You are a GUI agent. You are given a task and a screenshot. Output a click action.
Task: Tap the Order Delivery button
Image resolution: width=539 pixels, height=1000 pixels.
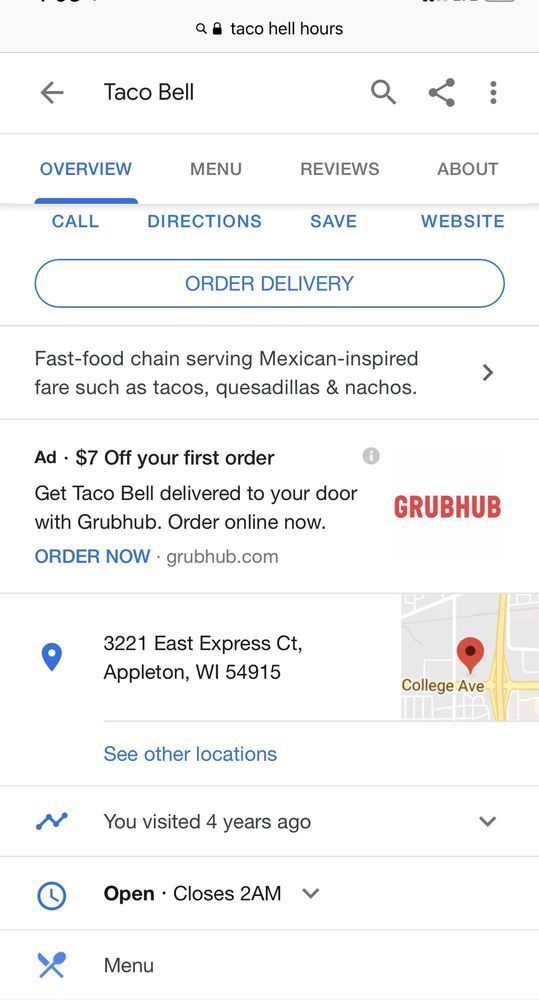click(x=269, y=283)
